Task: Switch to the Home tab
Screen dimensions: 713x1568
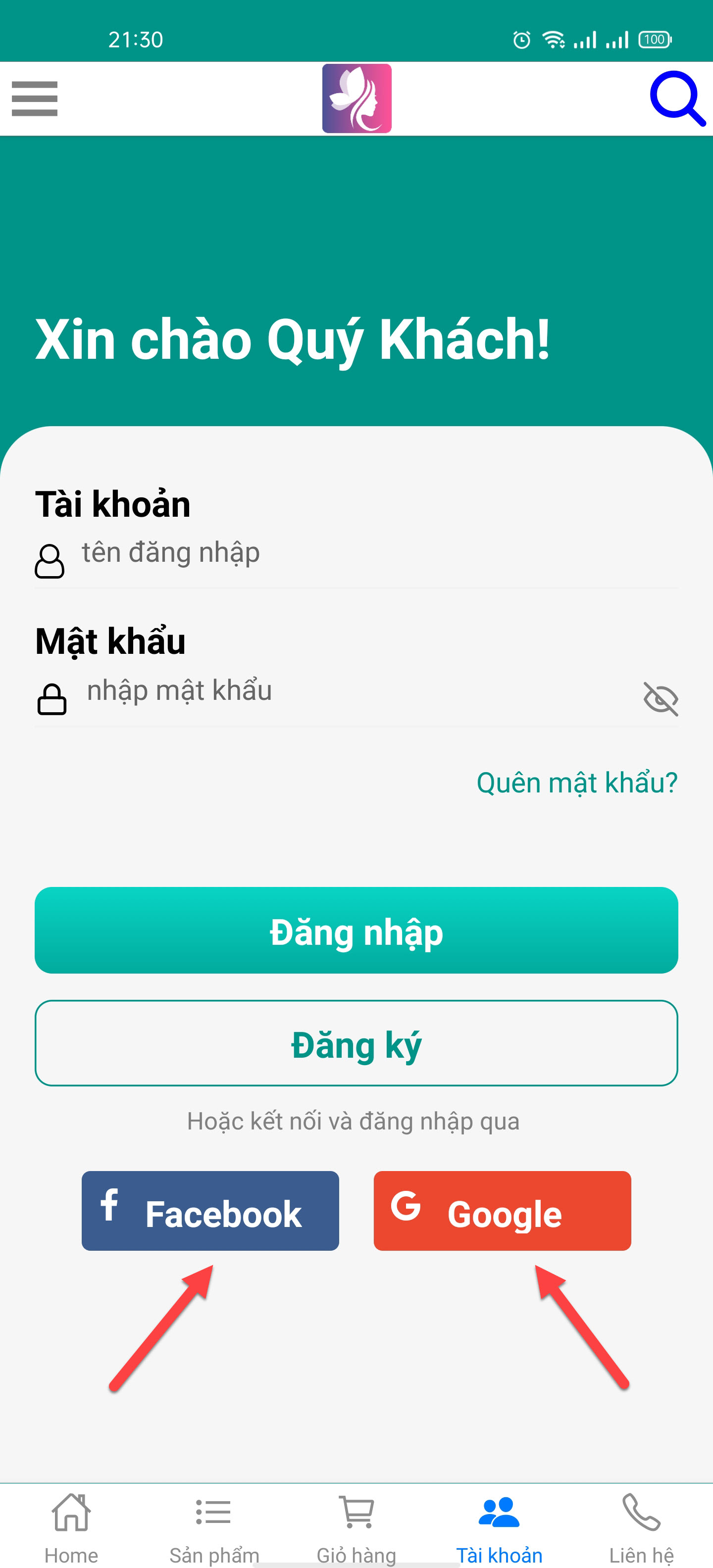Action: pyautogui.click(x=71, y=1528)
